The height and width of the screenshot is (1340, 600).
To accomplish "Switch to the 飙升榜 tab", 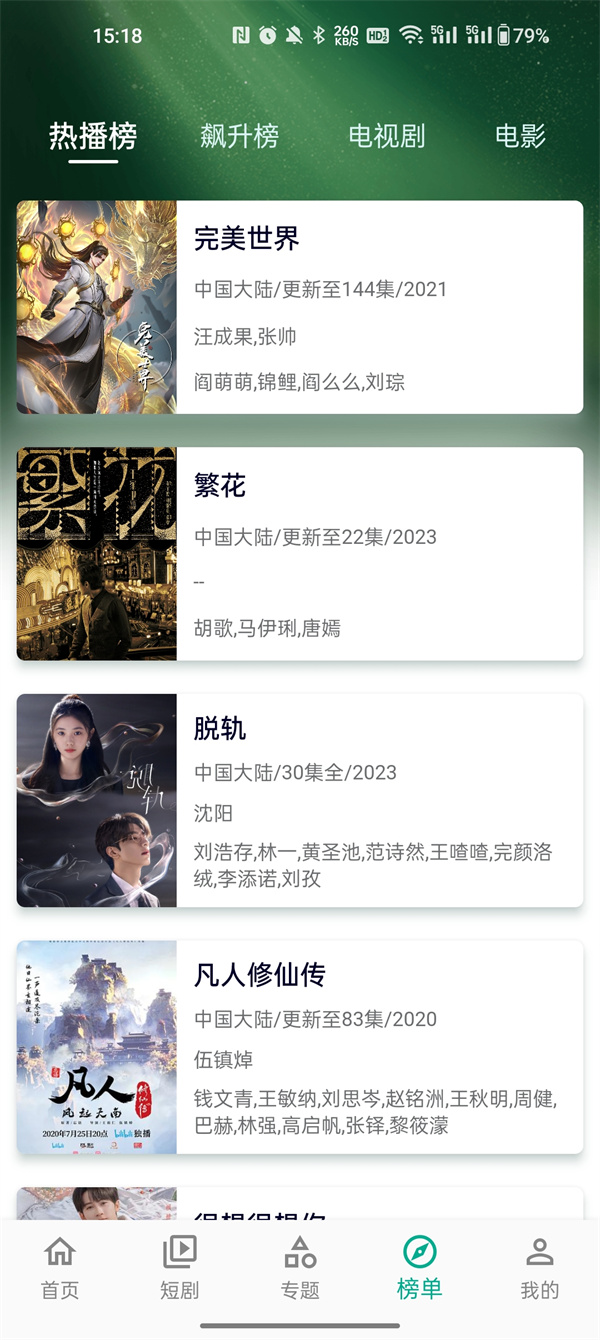I will click(x=239, y=136).
